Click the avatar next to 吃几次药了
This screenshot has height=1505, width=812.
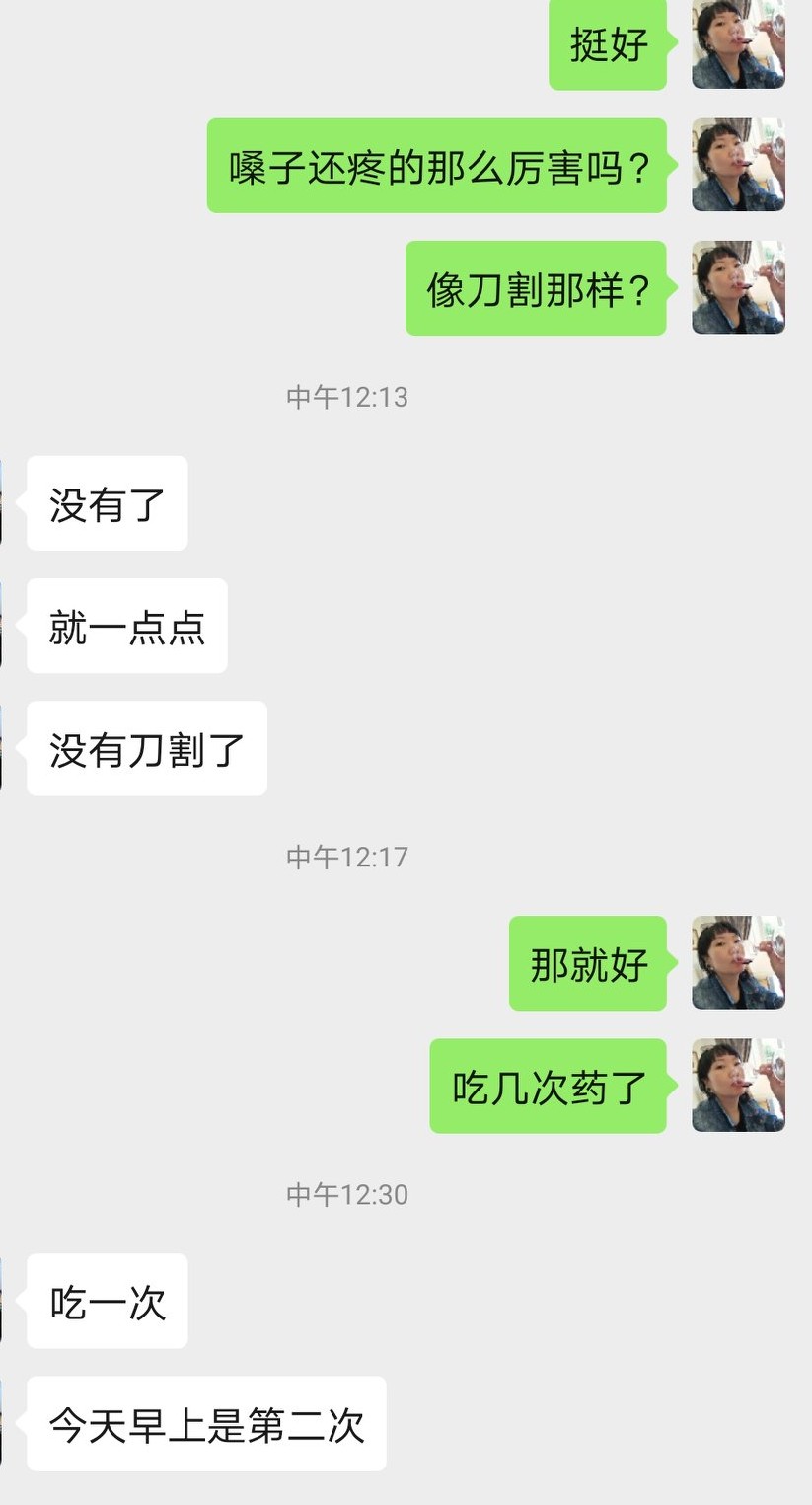738,1086
